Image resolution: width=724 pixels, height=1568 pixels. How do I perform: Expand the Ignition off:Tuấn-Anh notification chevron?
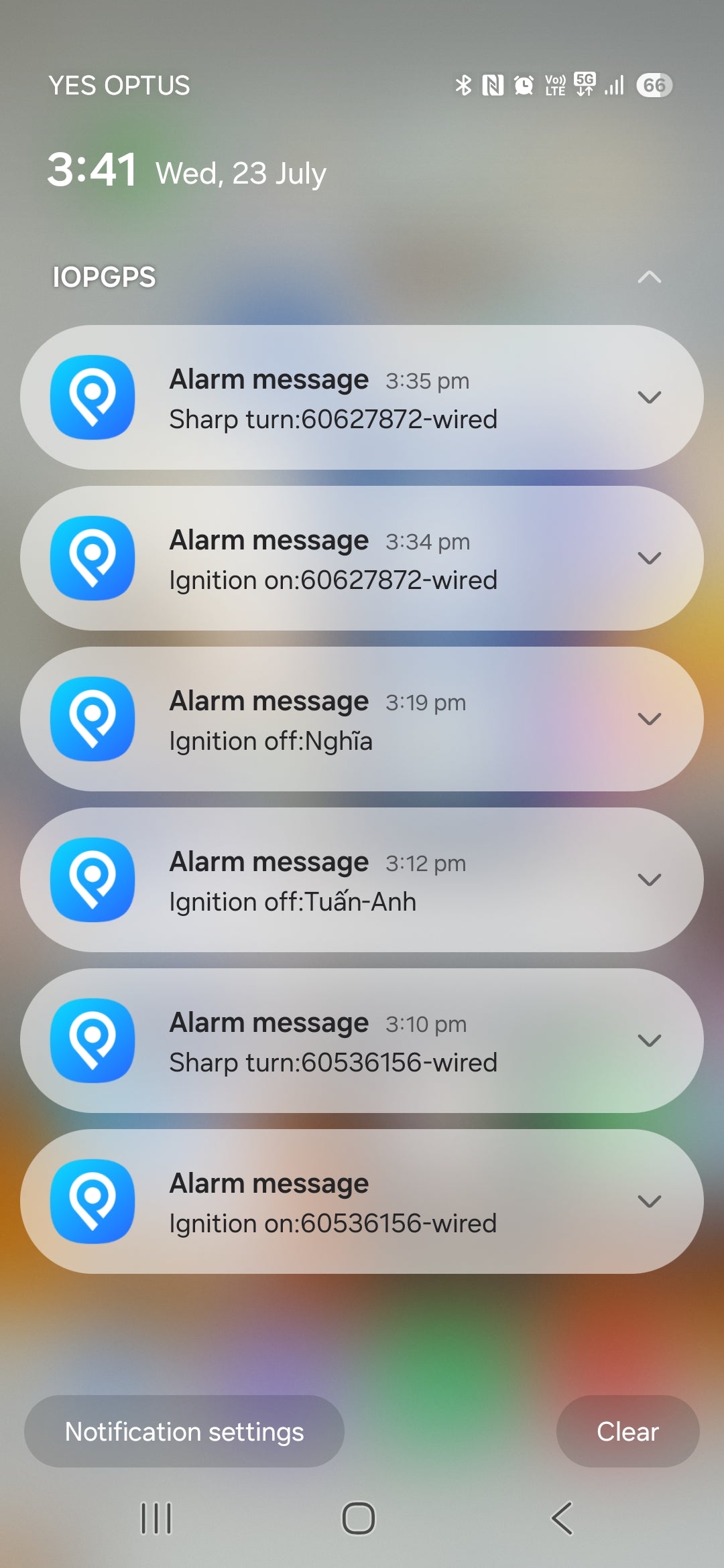pyautogui.click(x=649, y=880)
